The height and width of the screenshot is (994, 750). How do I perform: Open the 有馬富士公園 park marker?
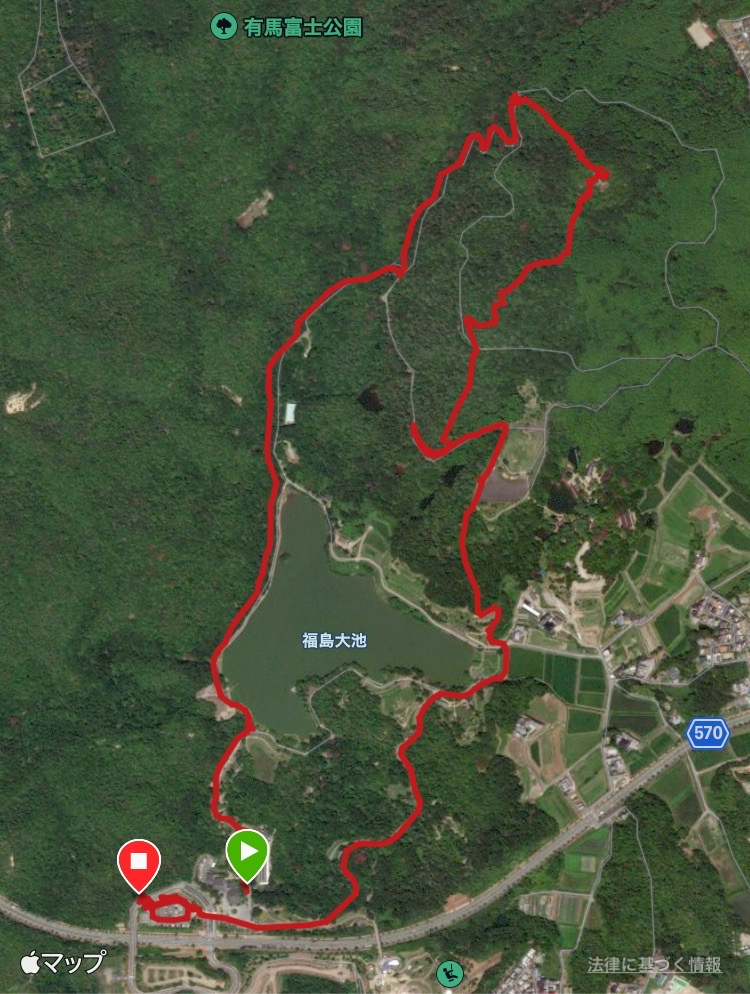tap(224, 26)
